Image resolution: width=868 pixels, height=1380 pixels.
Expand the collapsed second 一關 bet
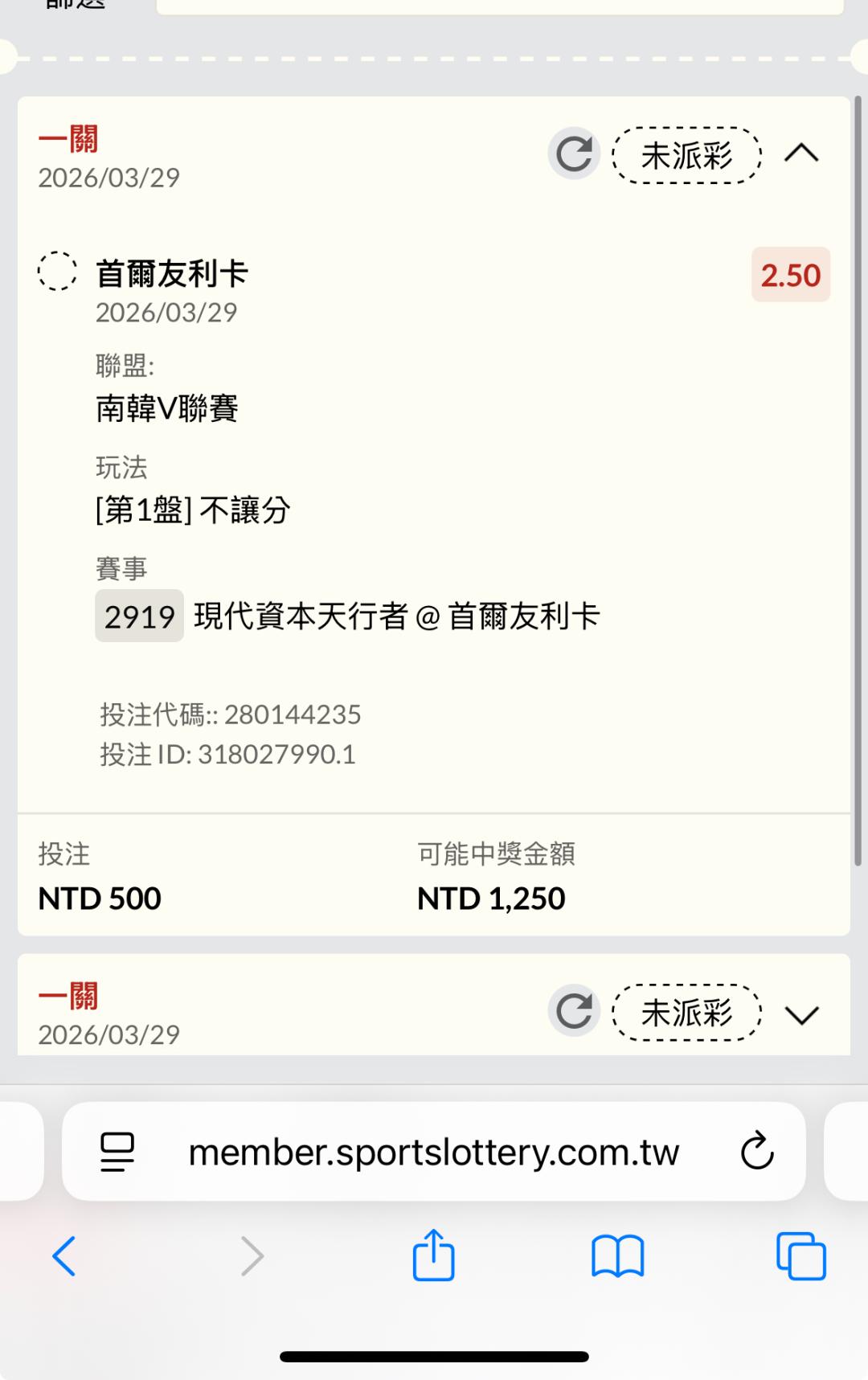click(800, 1014)
